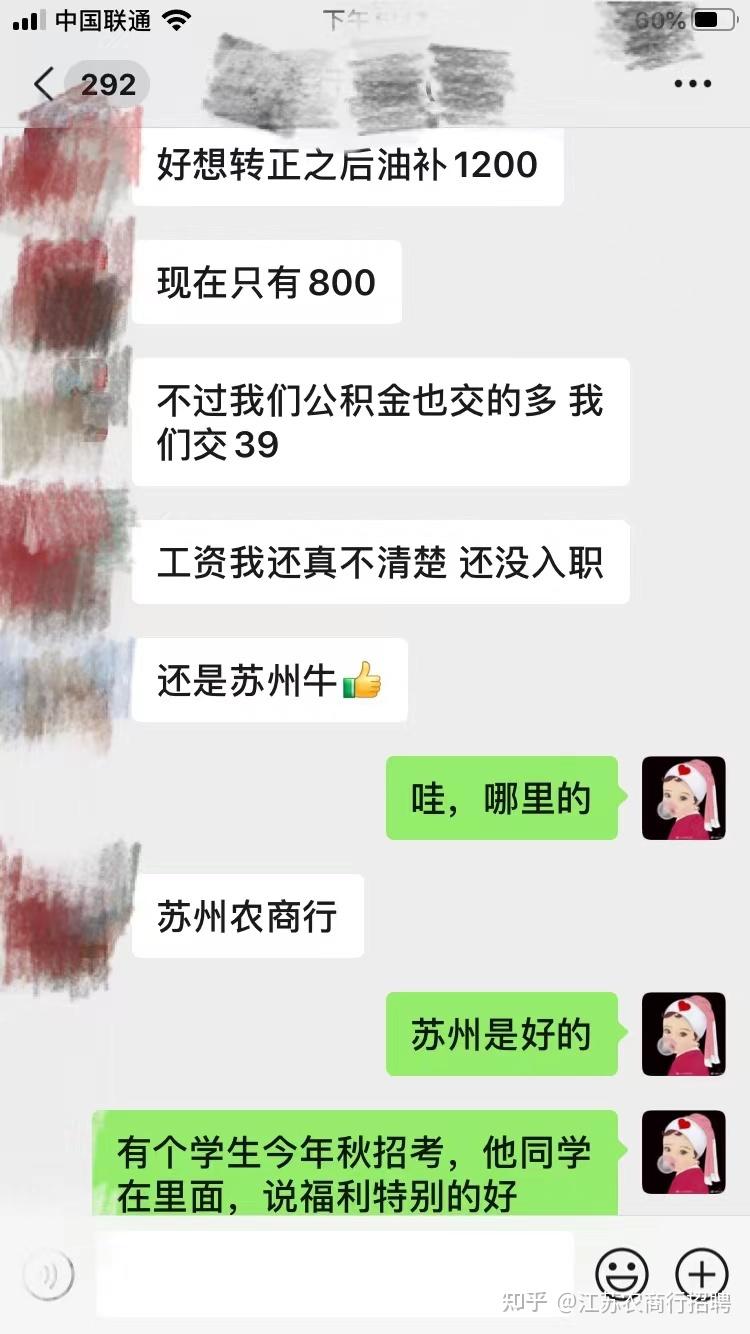Open the emoji picker
Screen dimensions: 750x1334
pyautogui.click(x=622, y=1275)
